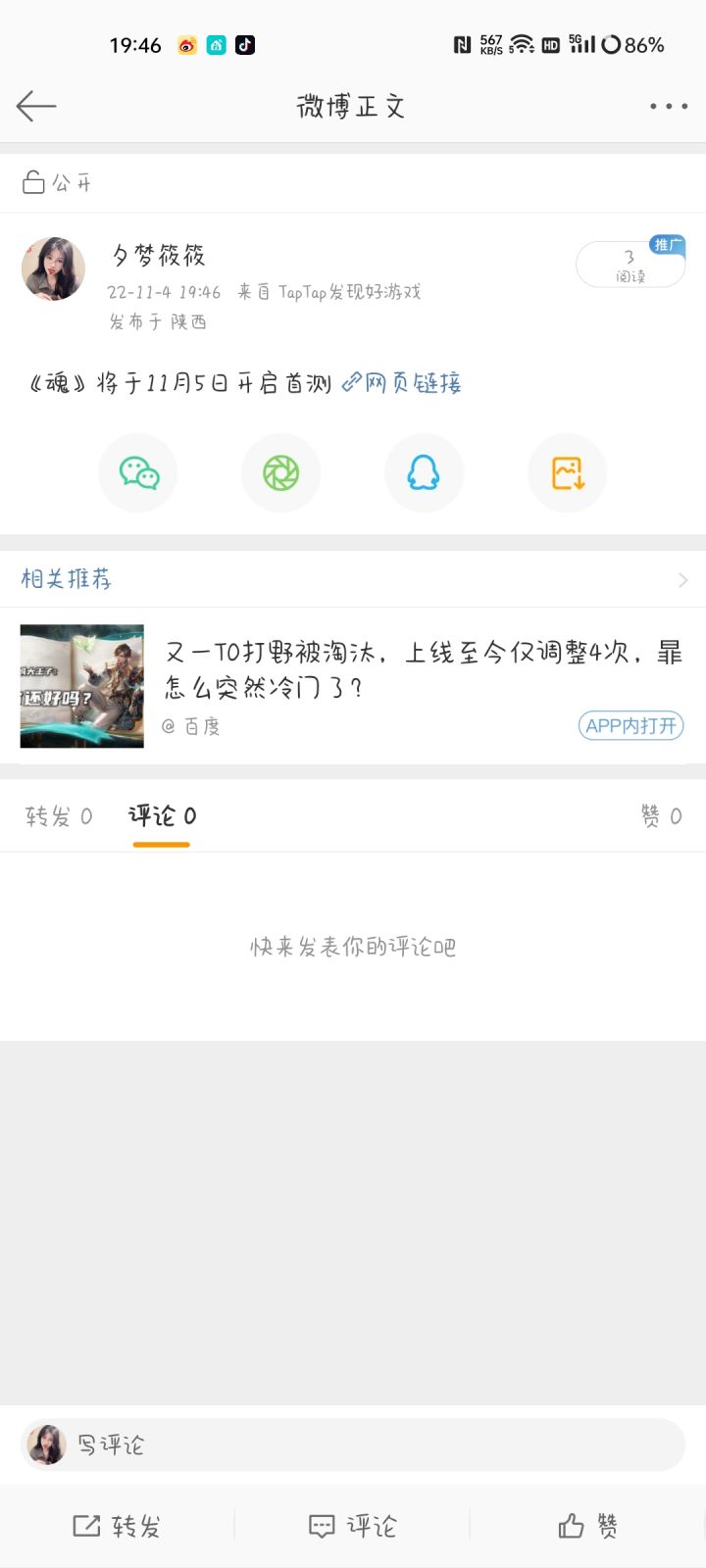Tap the APP内打开 button
Viewport: 706px width, 1568px height.
point(630,726)
